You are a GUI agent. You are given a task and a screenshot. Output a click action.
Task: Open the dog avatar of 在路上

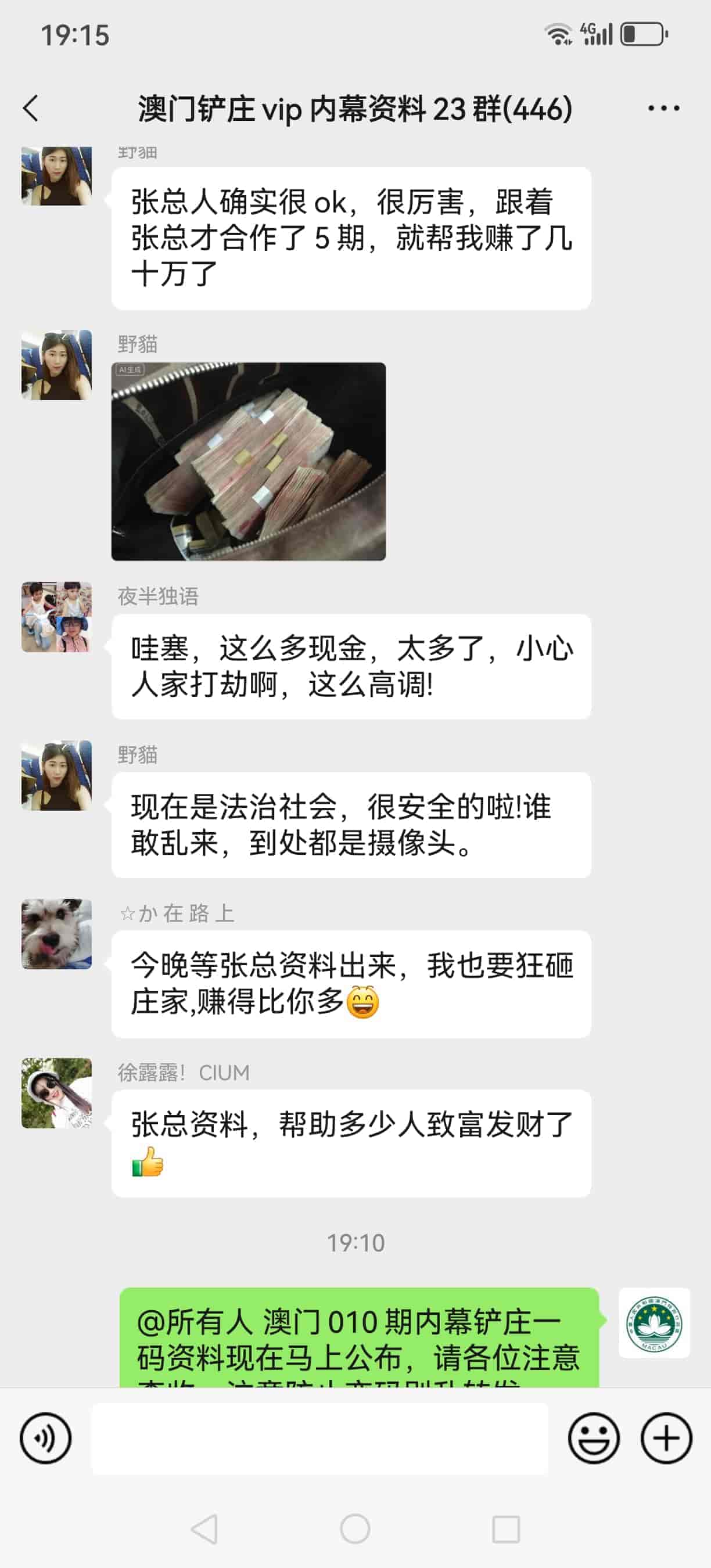pos(56,934)
